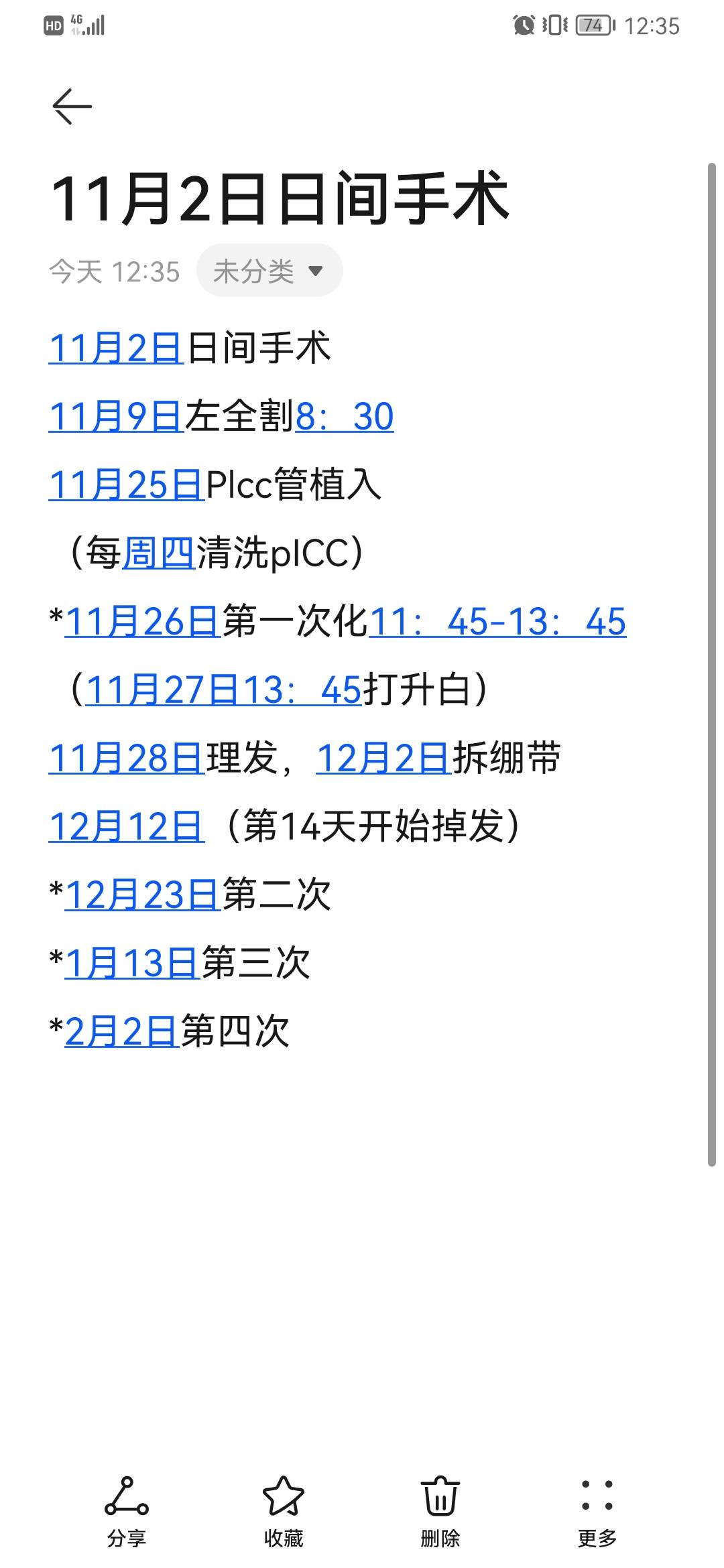Image resolution: width=724 pixels, height=1568 pixels.
Task: Tap the note title to edit it
Action: pos(280,198)
